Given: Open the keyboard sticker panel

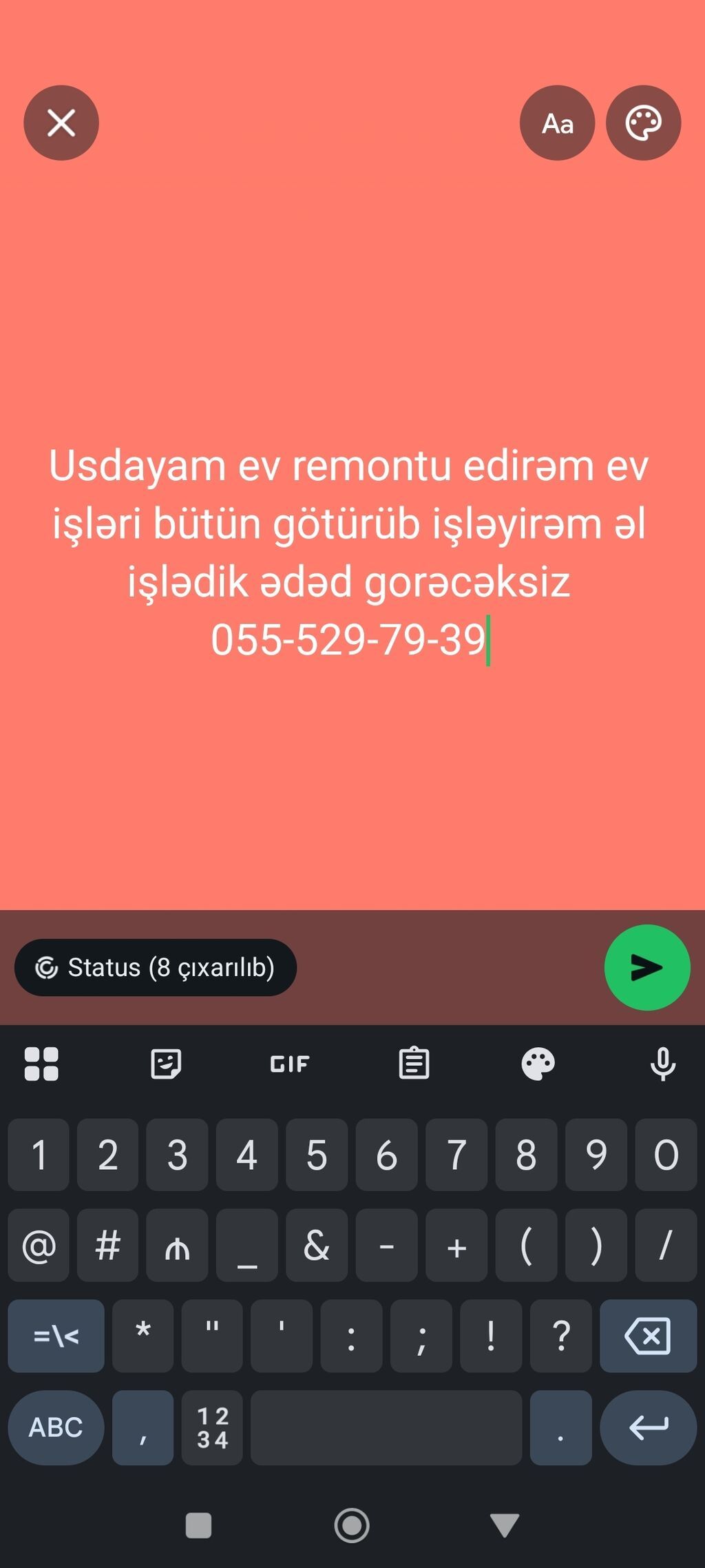Looking at the screenshot, I should point(166,1064).
